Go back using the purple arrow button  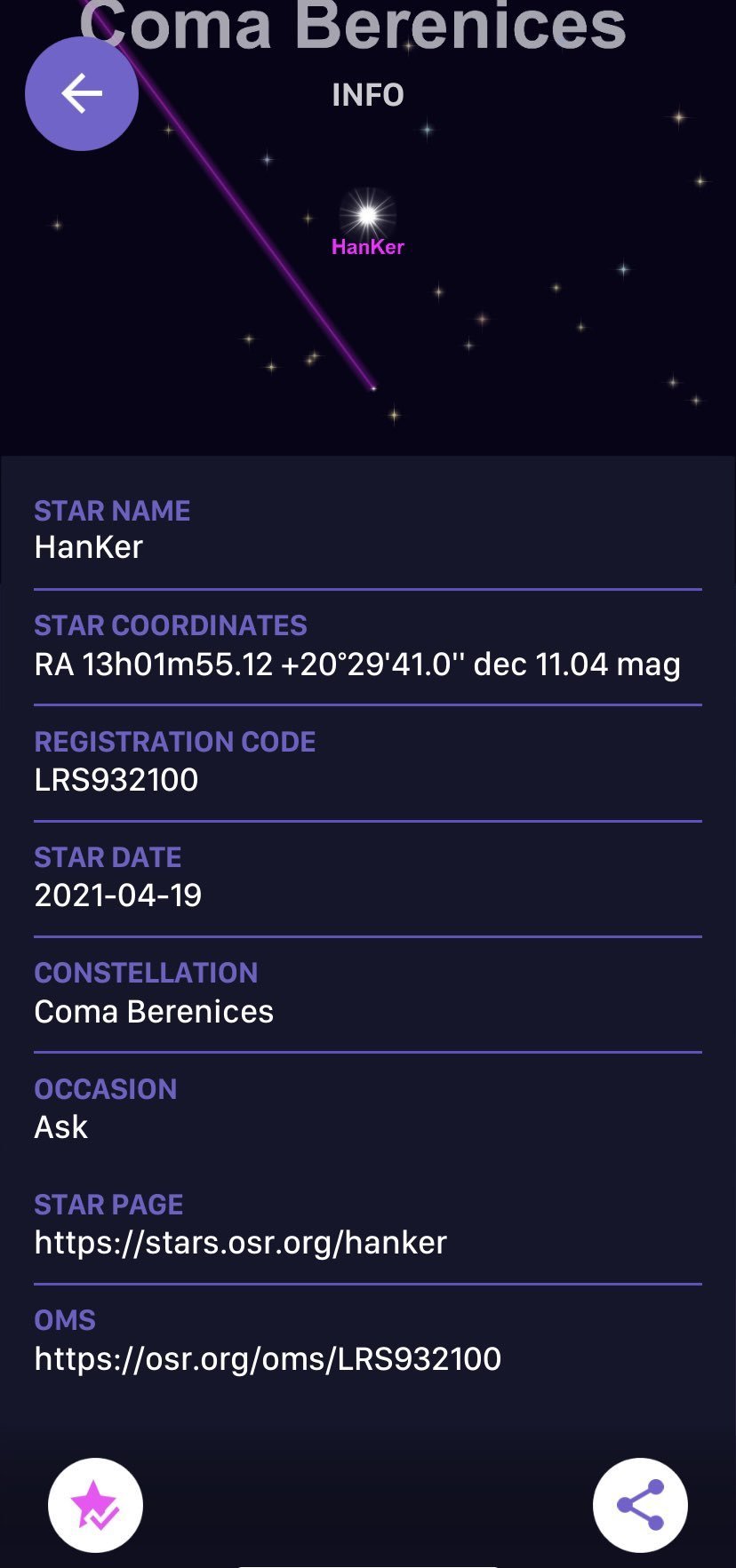(x=82, y=94)
